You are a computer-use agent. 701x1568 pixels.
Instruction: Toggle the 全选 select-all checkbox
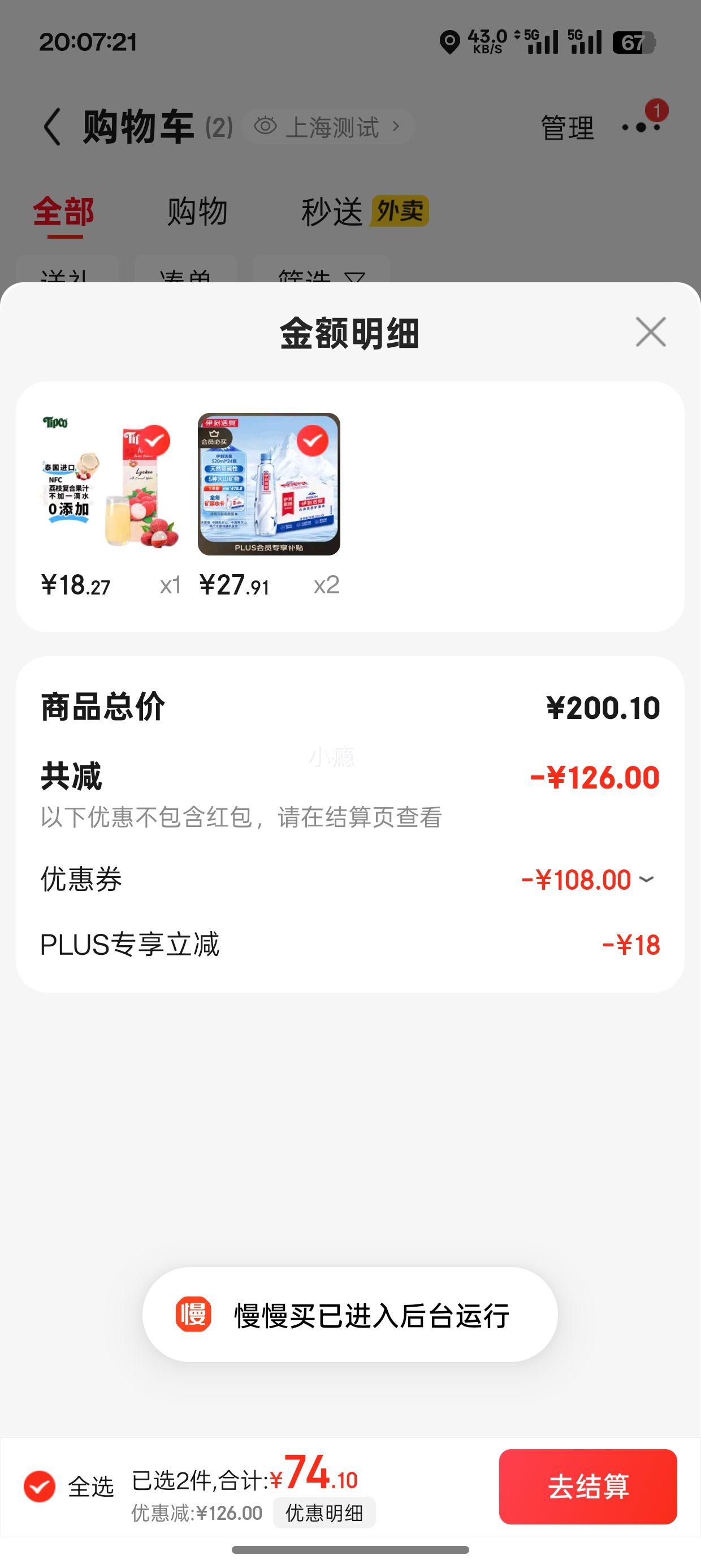[40, 1487]
